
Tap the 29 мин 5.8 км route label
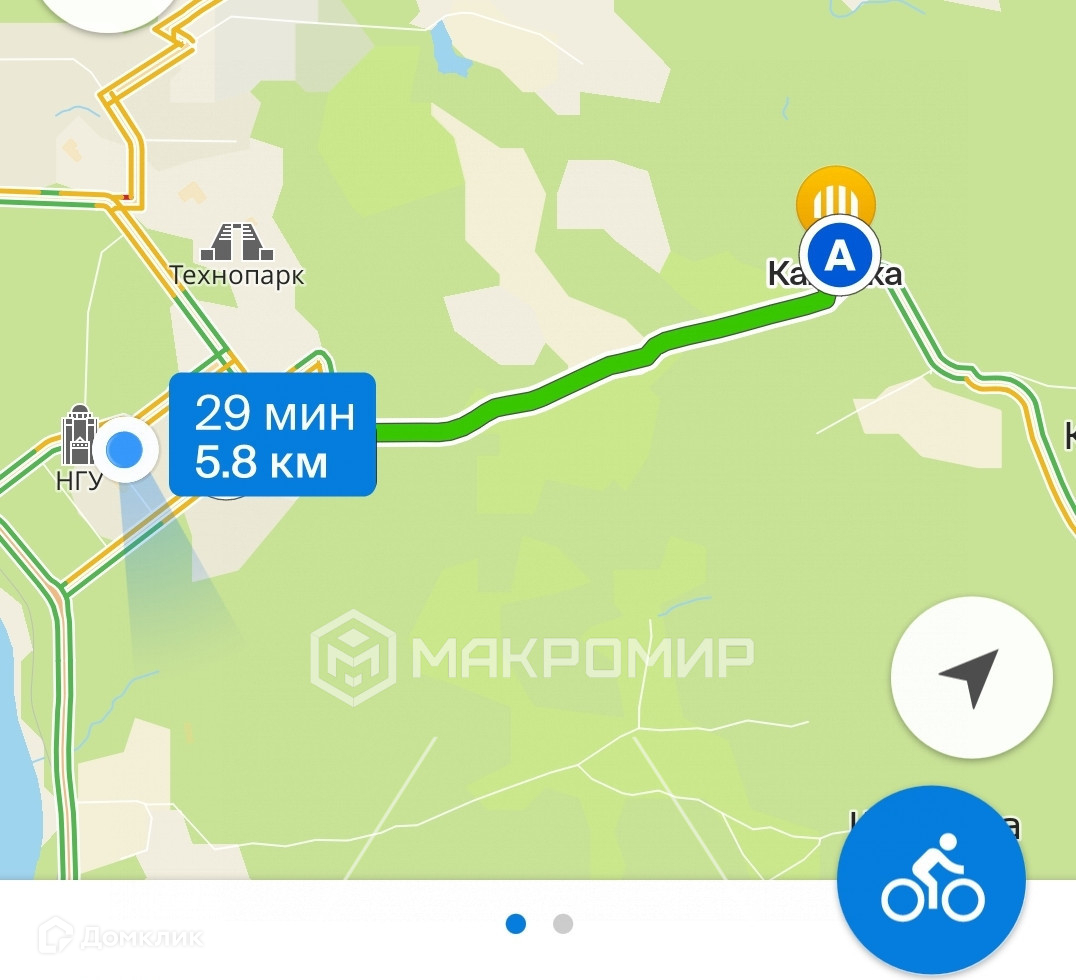tap(273, 433)
